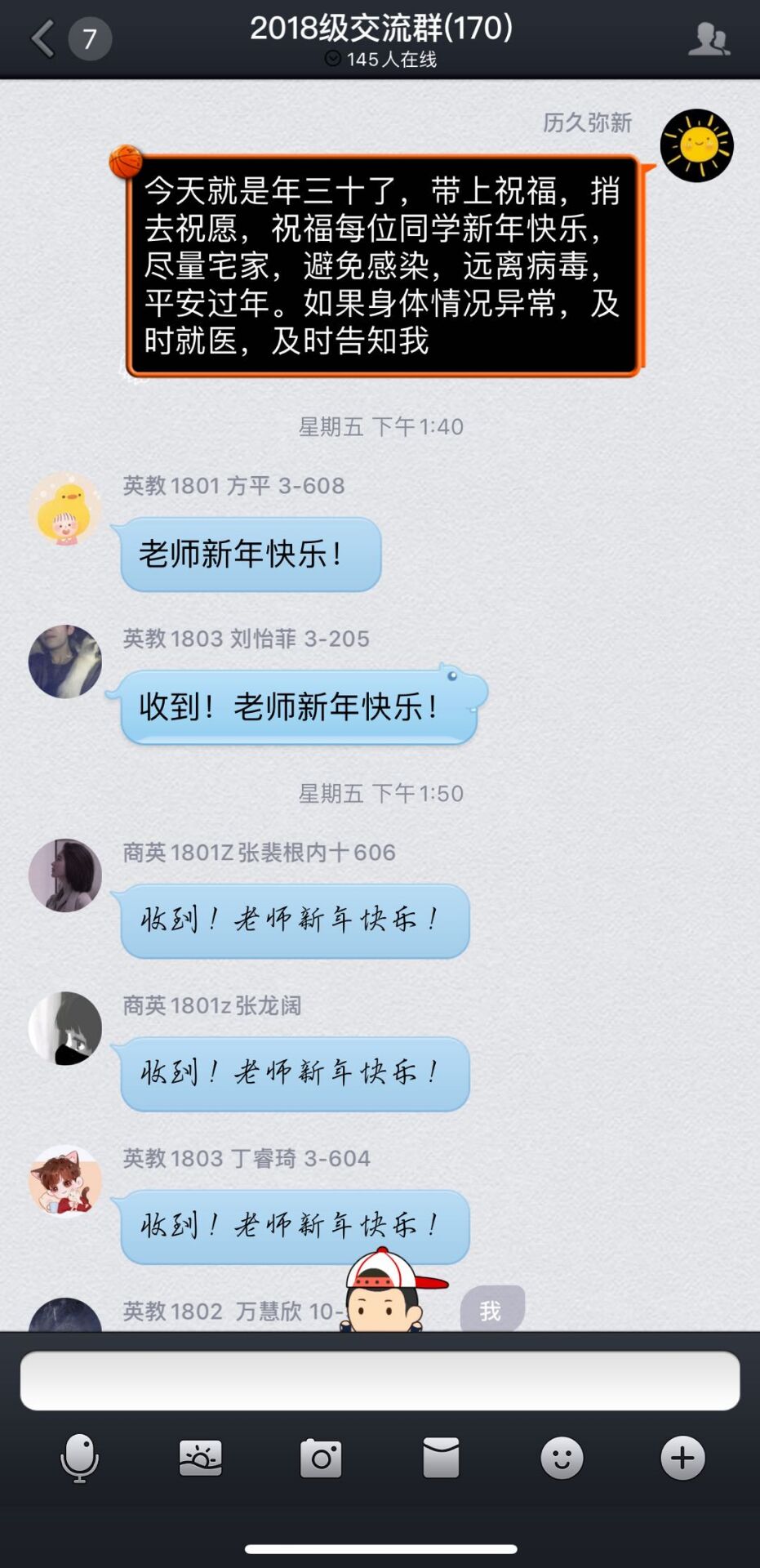
Task: Open 刘怡菲's avatar profile
Action: pos(65,661)
